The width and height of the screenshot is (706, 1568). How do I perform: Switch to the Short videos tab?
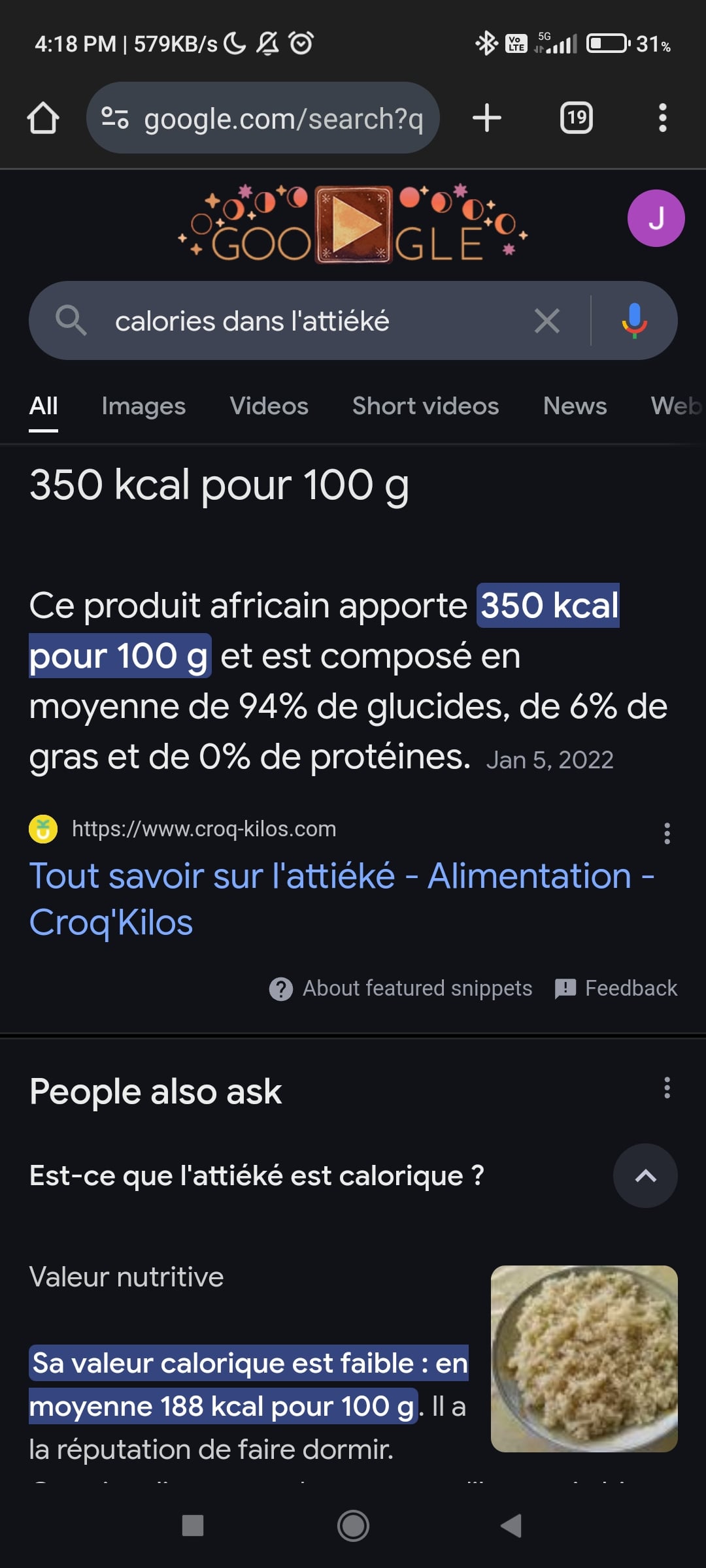point(426,406)
